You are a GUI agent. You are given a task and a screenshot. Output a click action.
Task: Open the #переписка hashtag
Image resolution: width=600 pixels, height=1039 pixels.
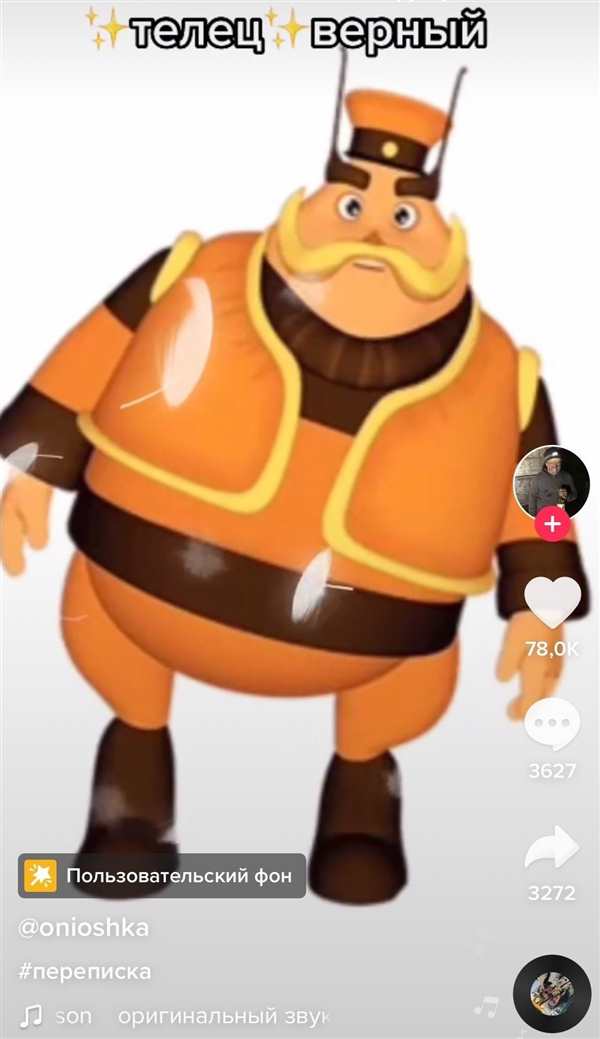click(84, 971)
